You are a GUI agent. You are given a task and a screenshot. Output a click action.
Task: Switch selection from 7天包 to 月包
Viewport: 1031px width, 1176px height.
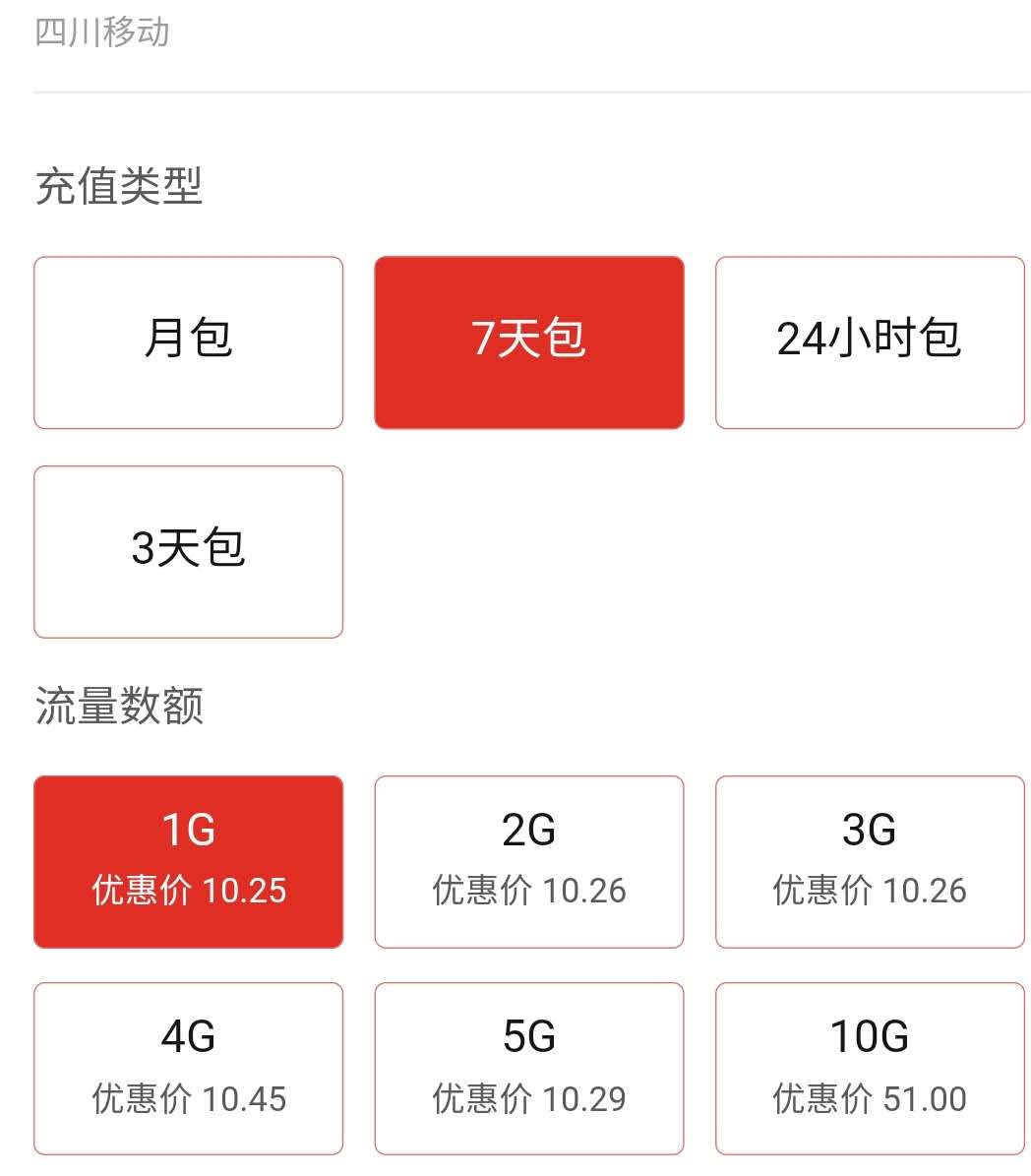point(188,341)
